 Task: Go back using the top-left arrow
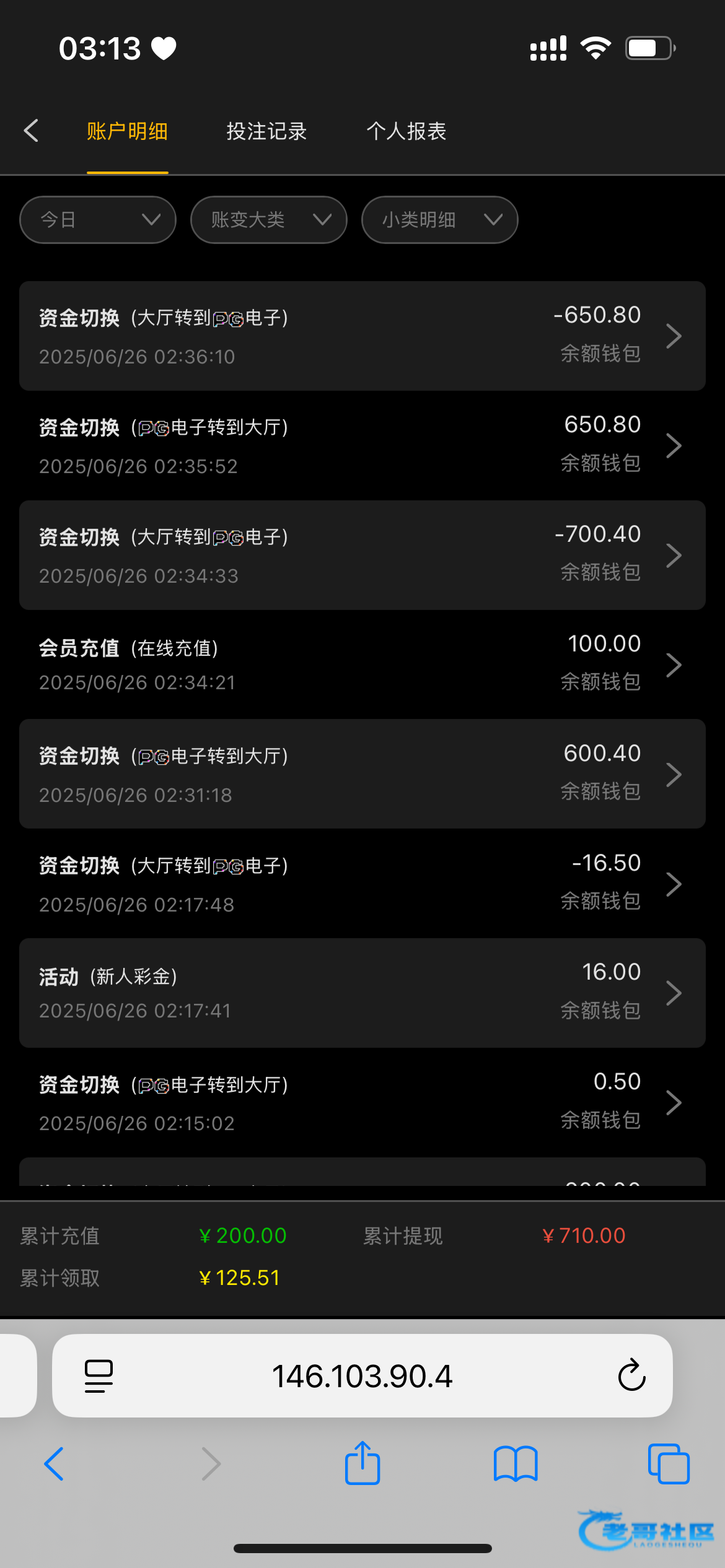[x=32, y=131]
